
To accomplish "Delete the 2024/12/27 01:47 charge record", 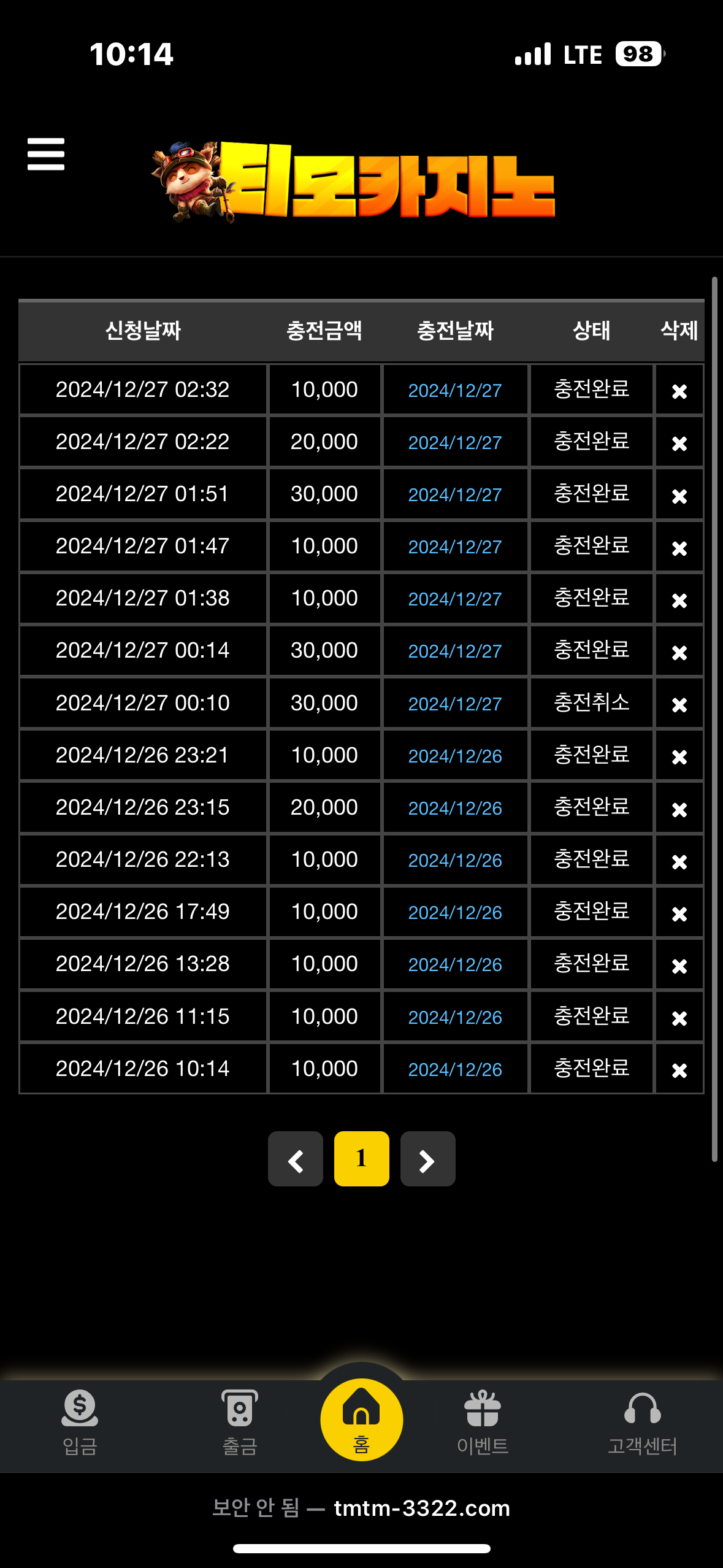I will pyautogui.click(x=679, y=547).
